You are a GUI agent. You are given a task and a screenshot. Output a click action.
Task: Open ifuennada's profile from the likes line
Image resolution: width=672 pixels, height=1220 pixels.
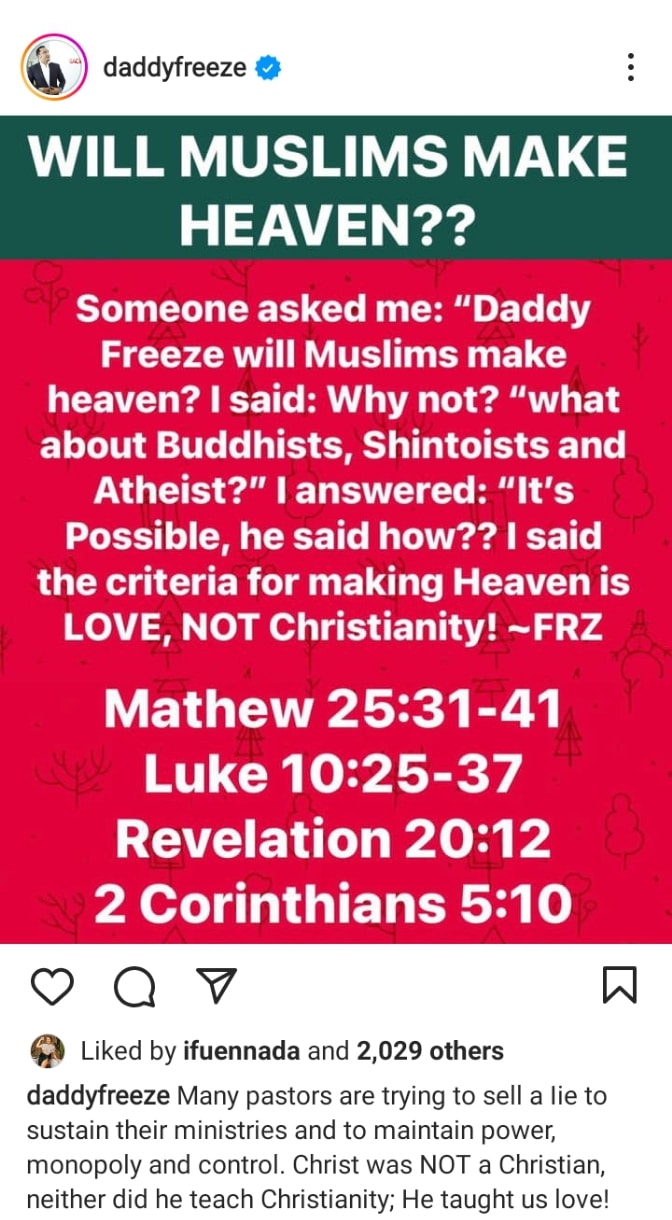click(x=240, y=1051)
